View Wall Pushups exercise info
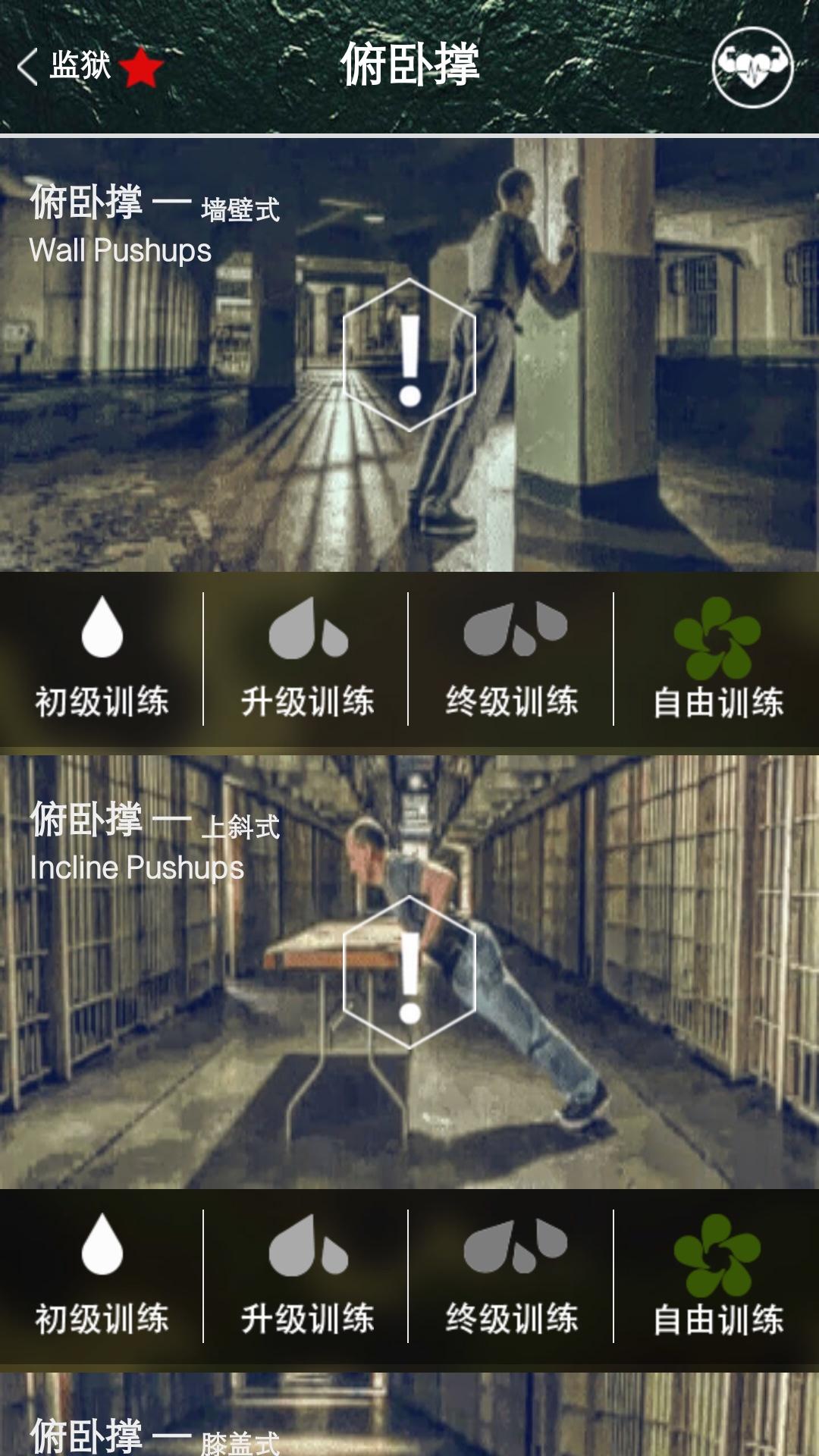 (x=409, y=355)
